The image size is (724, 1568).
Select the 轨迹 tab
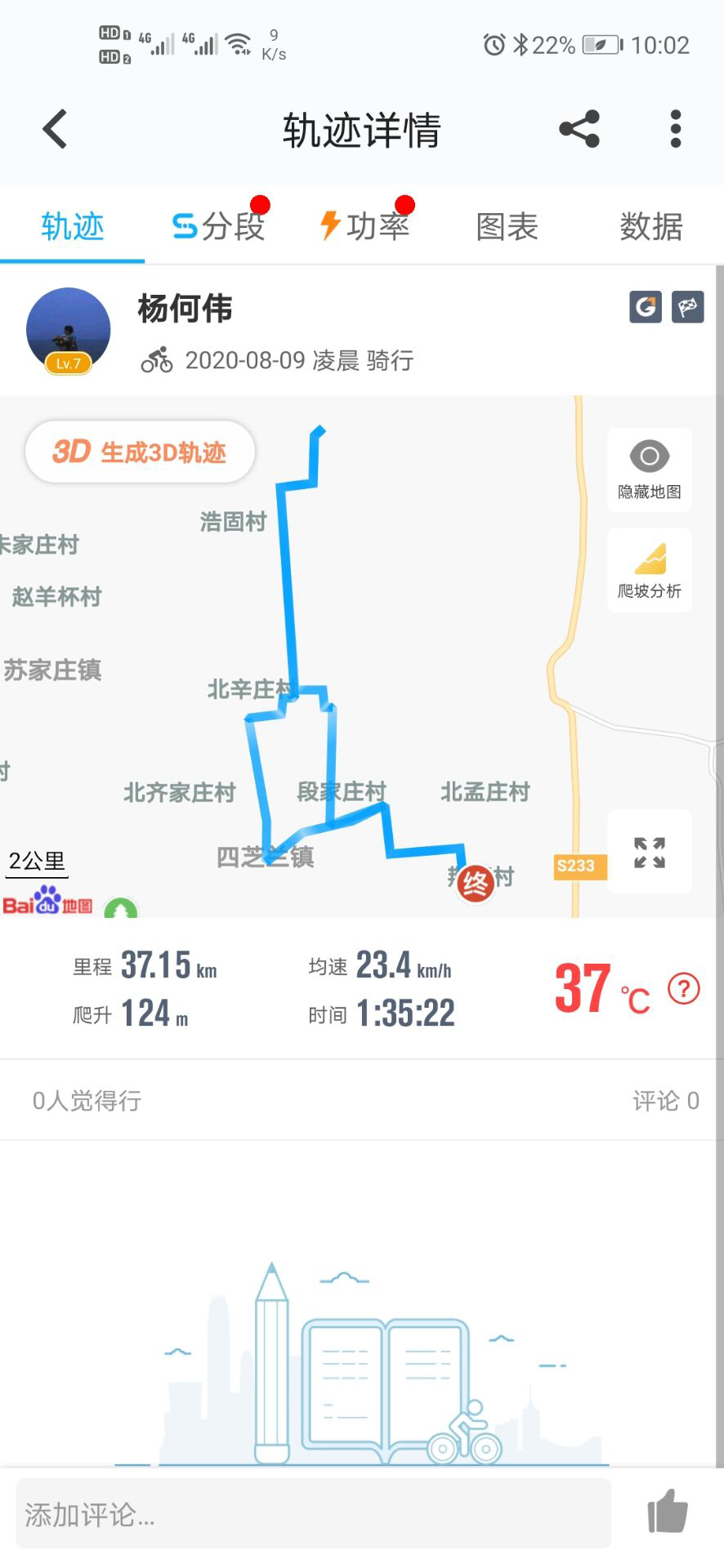tap(73, 226)
